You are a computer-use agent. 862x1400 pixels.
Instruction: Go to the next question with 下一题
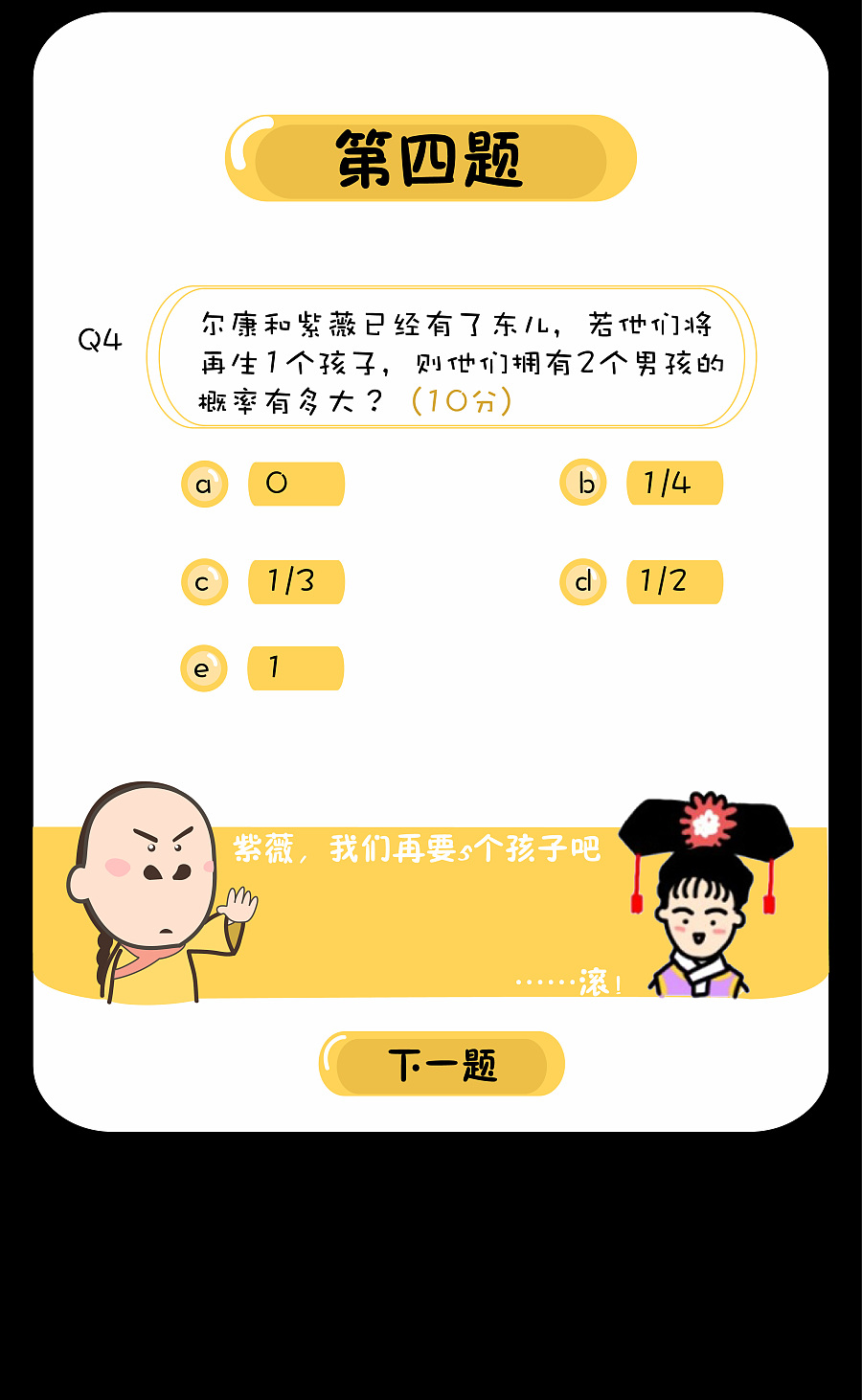coord(442,1064)
